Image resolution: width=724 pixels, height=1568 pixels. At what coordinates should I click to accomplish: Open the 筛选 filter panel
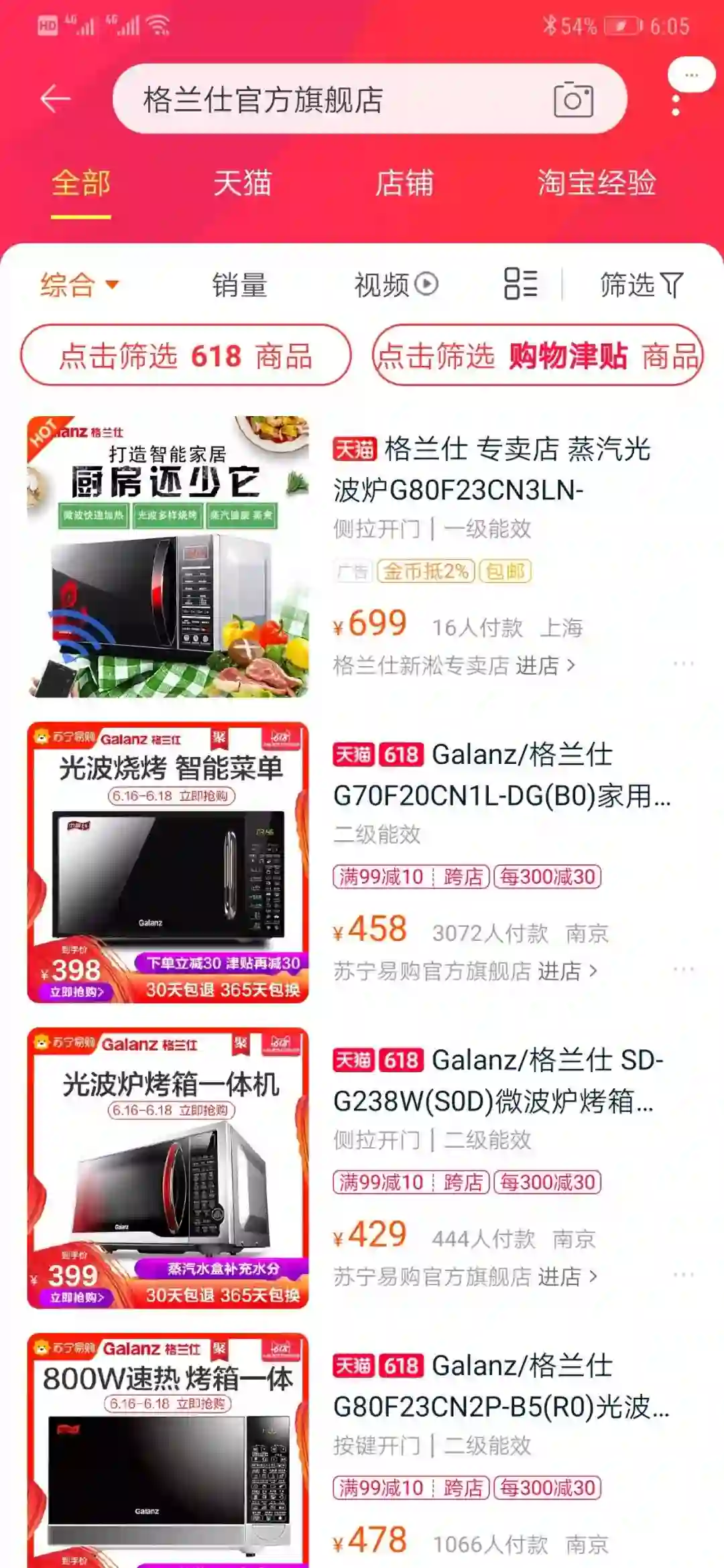click(641, 285)
